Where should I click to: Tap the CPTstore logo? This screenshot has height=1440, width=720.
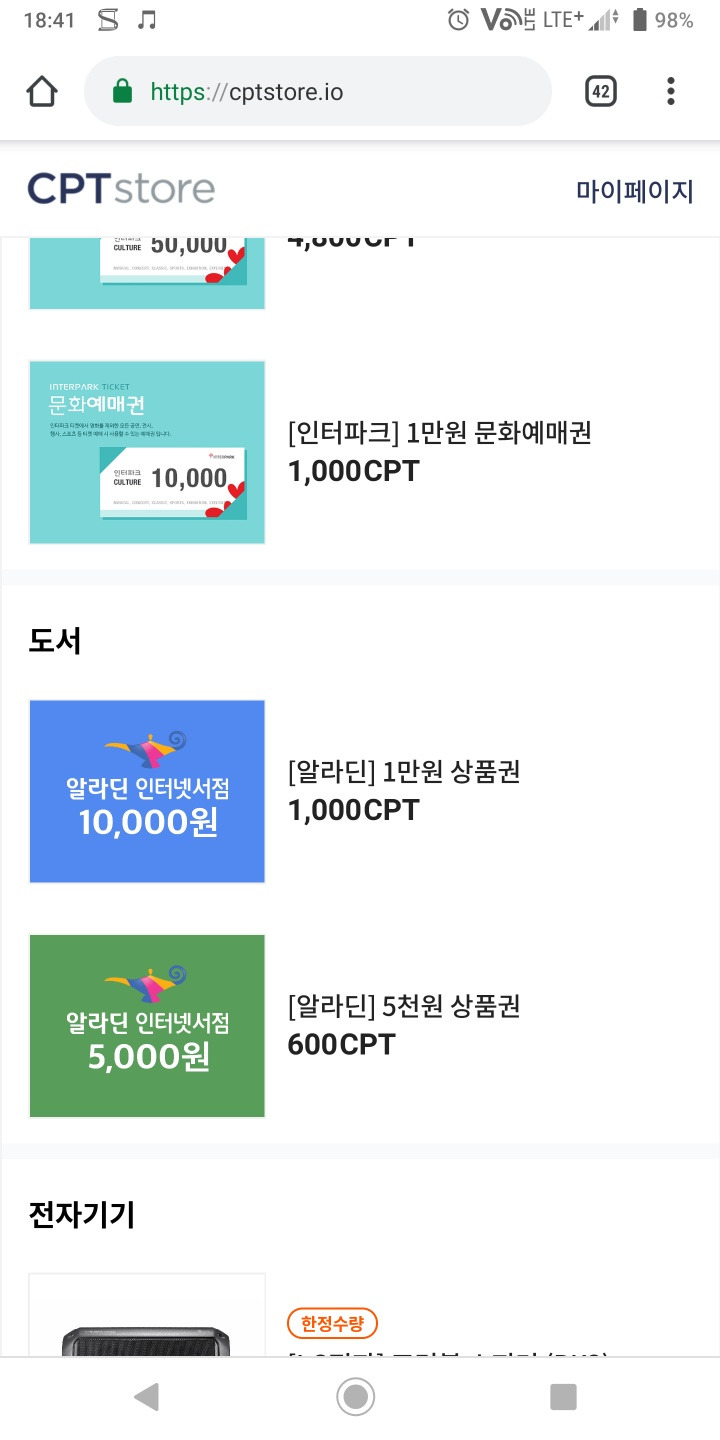coord(120,188)
